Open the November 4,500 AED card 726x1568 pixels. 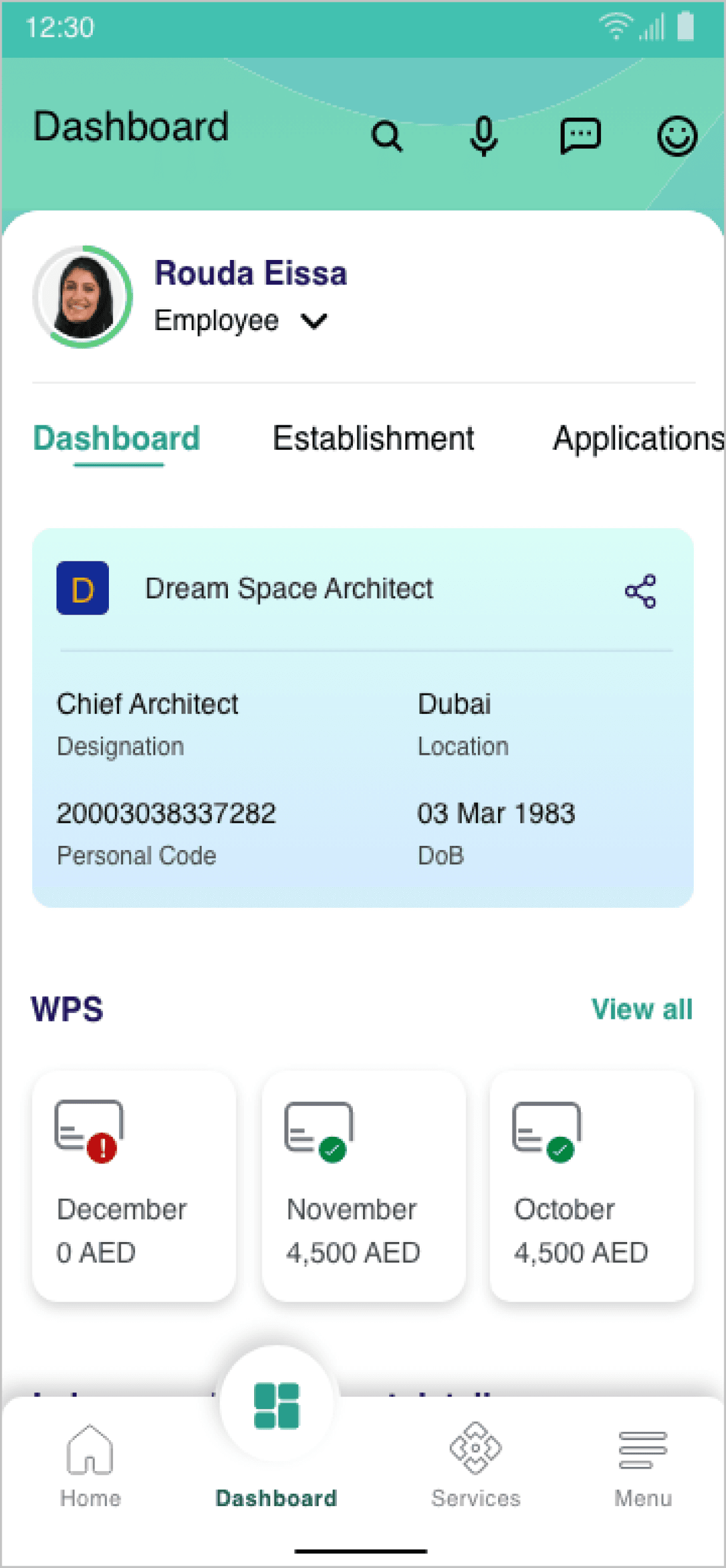click(364, 1186)
